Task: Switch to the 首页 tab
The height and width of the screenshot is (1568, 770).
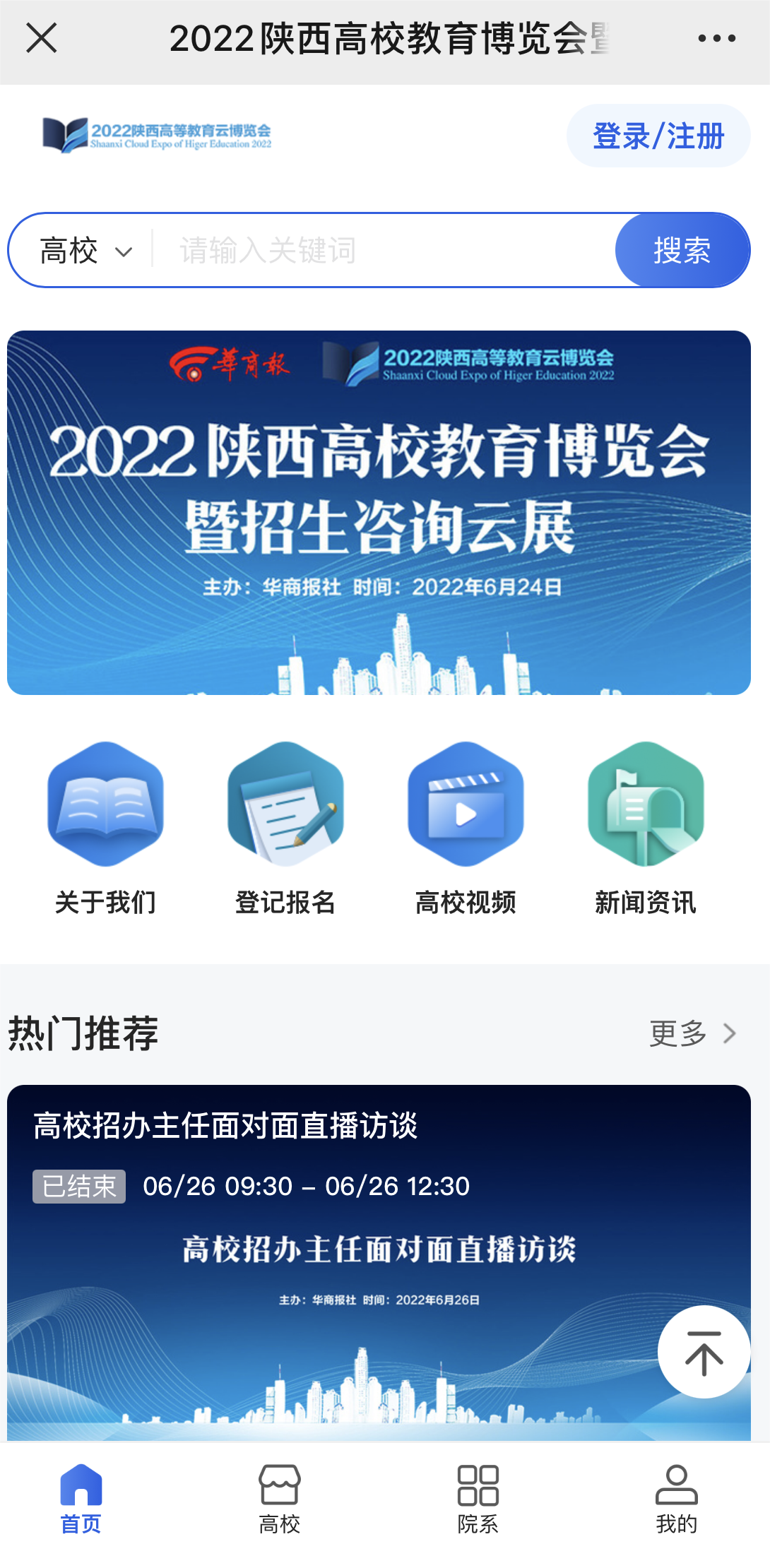Action: click(x=81, y=1497)
